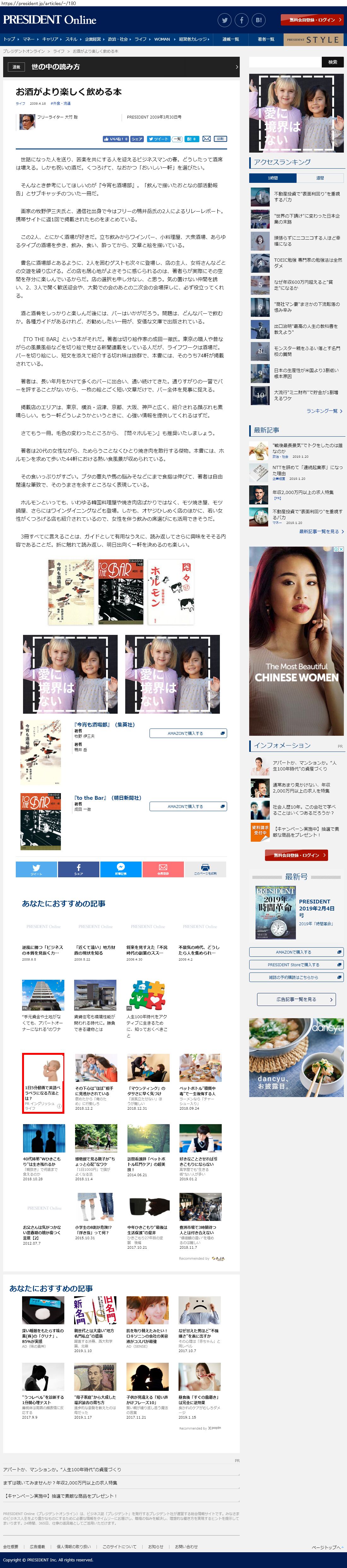
Task: Print the article with 印刷 button
Action: point(221,139)
